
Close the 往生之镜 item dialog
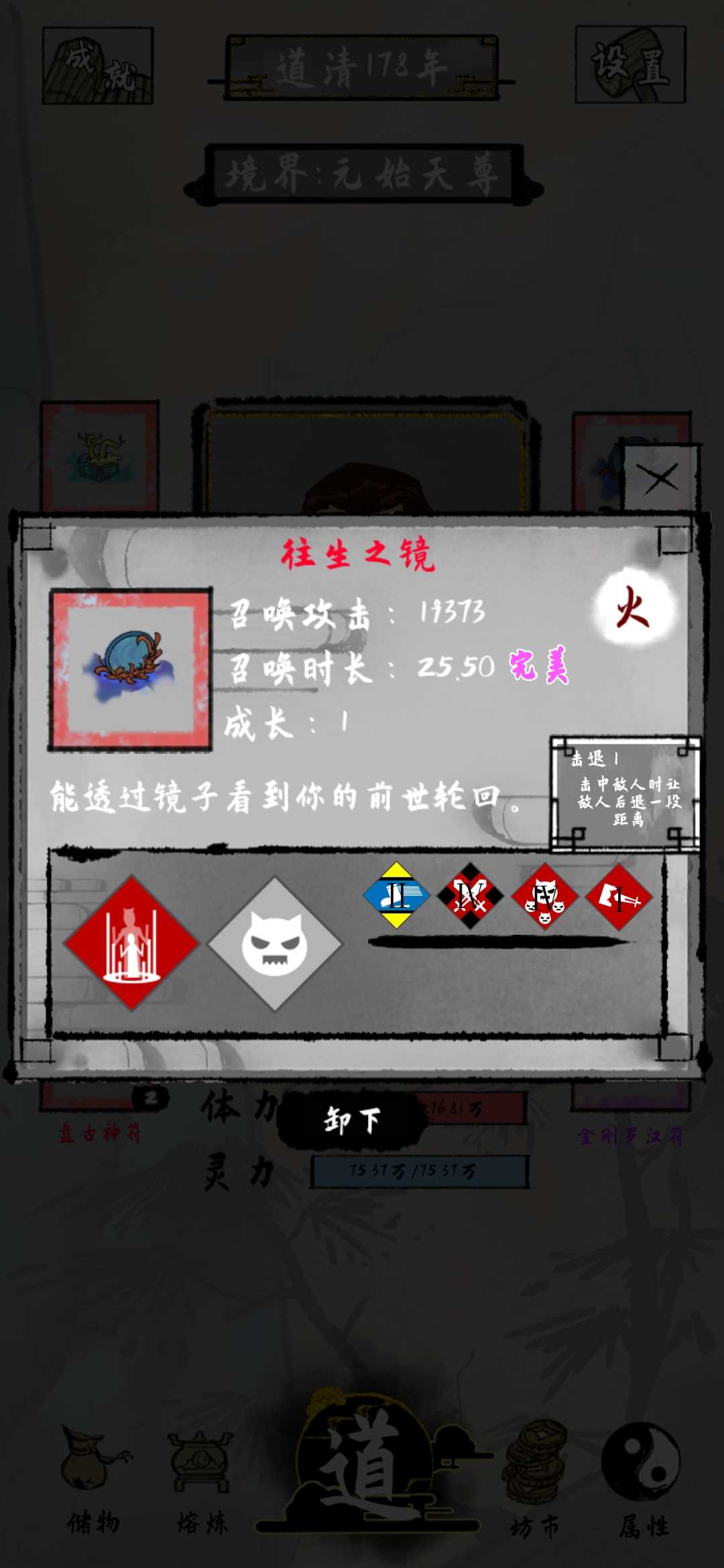pos(660,478)
